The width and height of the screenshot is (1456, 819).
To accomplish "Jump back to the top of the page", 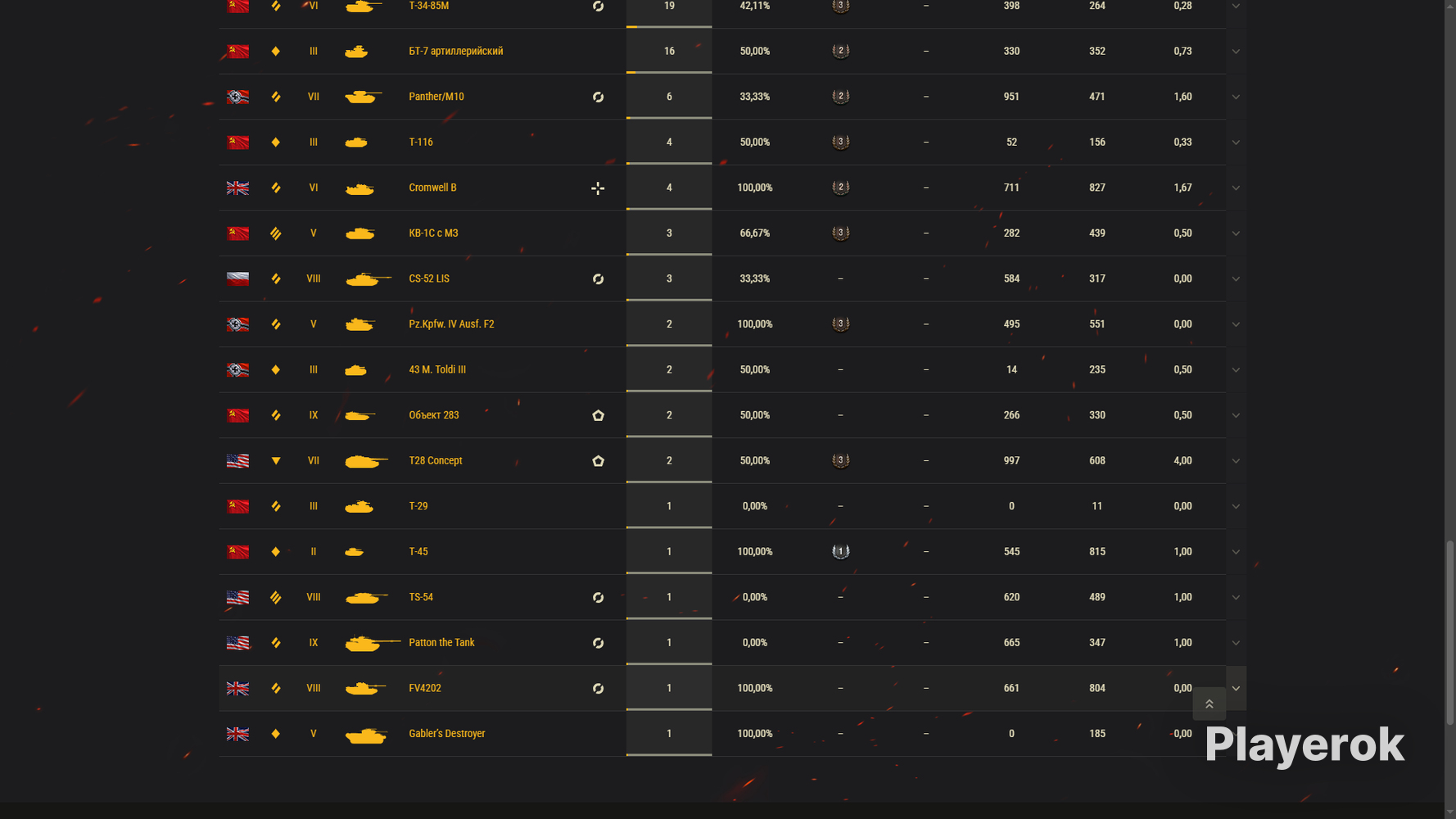I will tap(1209, 704).
